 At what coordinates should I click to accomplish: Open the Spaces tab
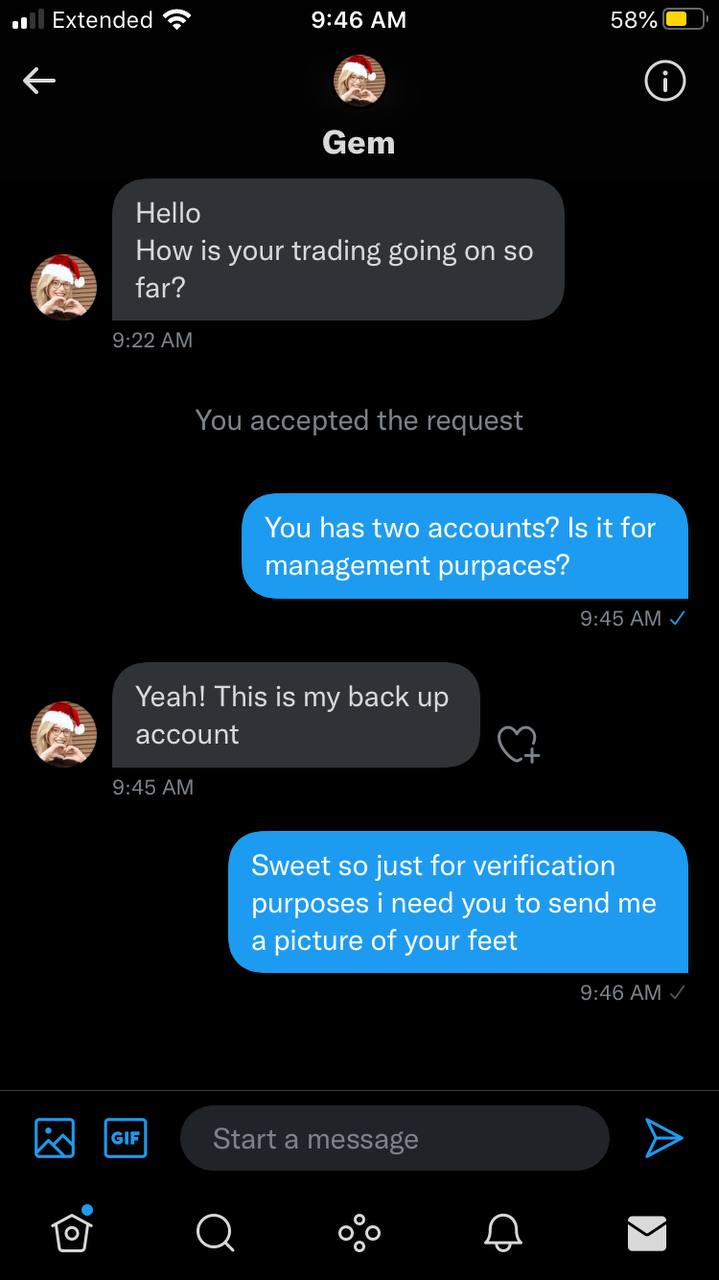tap(359, 1233)
